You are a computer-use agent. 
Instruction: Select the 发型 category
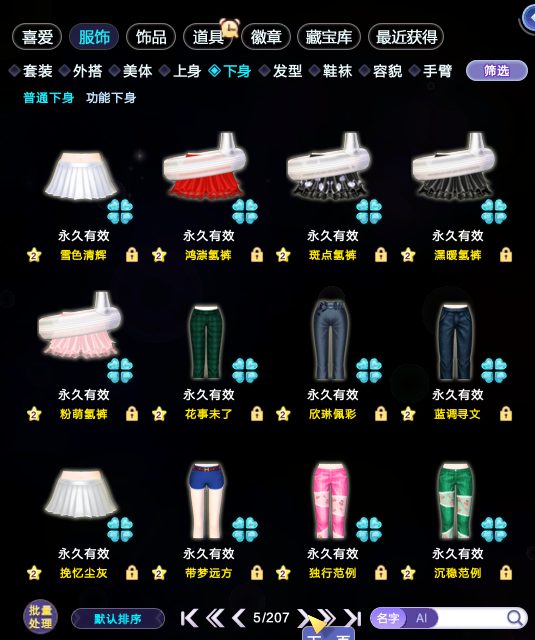point(281,71)
